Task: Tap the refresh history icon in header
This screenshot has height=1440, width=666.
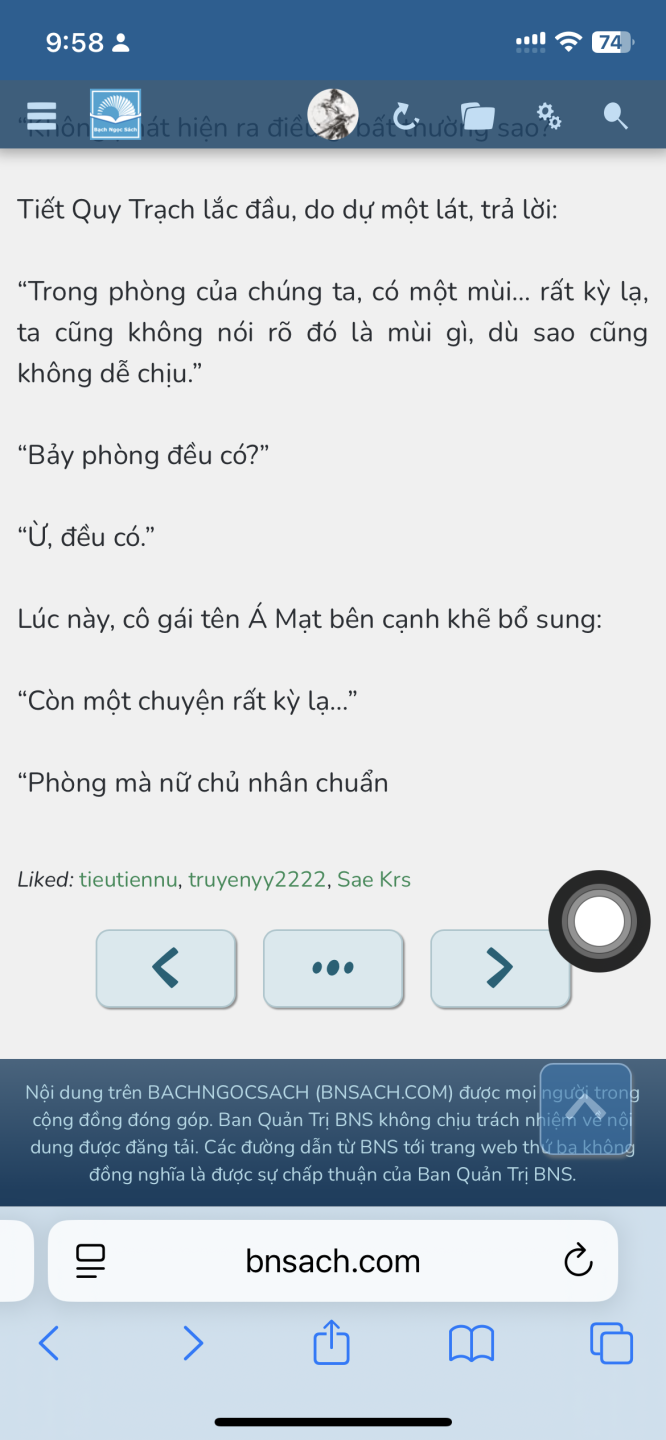Action: point(405,116)
